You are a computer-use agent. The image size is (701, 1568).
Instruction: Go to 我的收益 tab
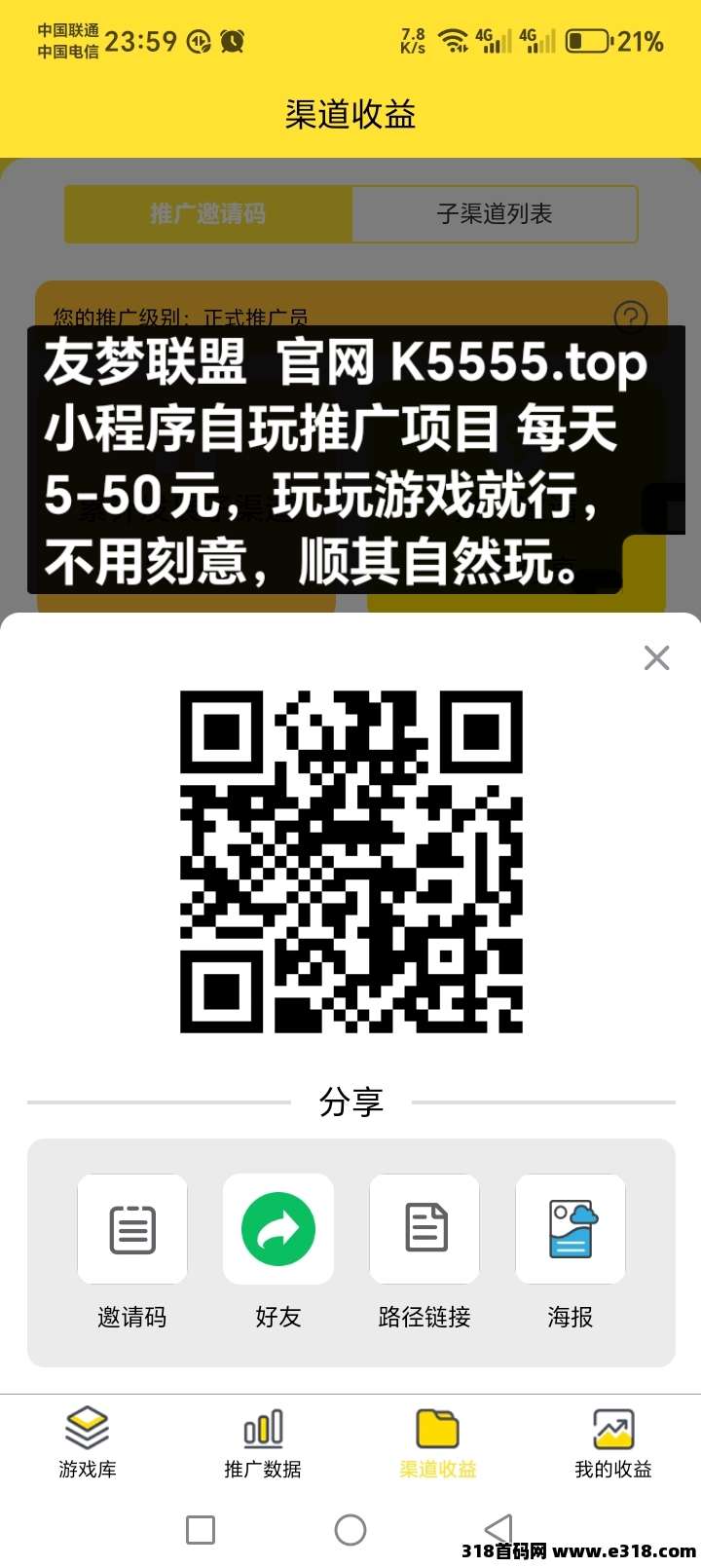(613, 1442)
